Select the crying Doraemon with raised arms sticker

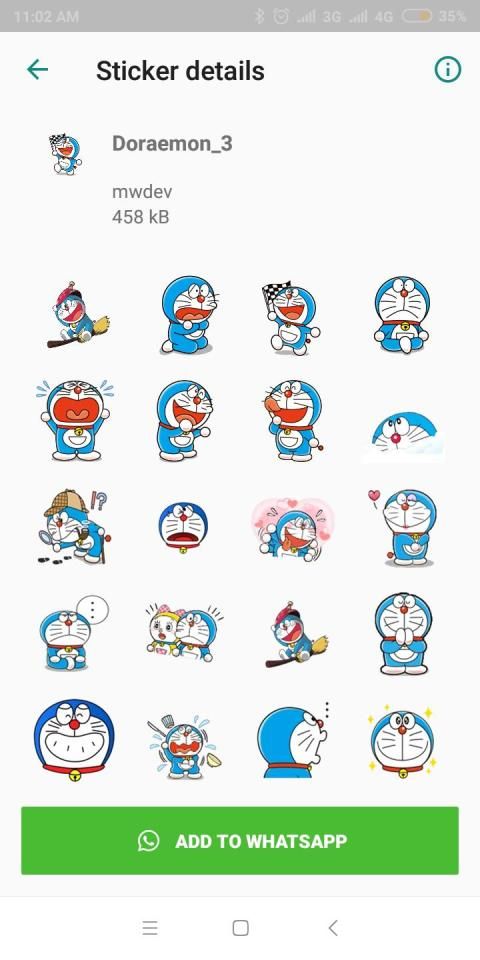coord(75,419)
